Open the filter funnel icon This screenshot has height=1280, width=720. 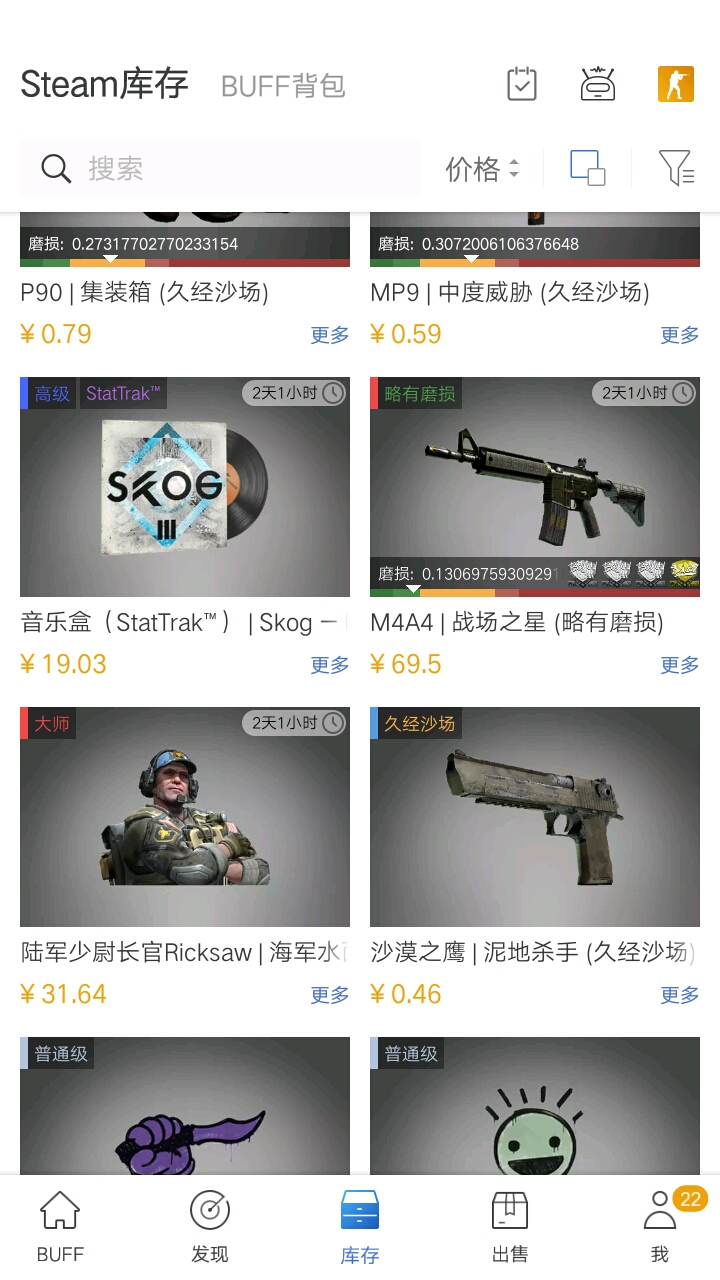pyautogui.click(x=676, y=168)
